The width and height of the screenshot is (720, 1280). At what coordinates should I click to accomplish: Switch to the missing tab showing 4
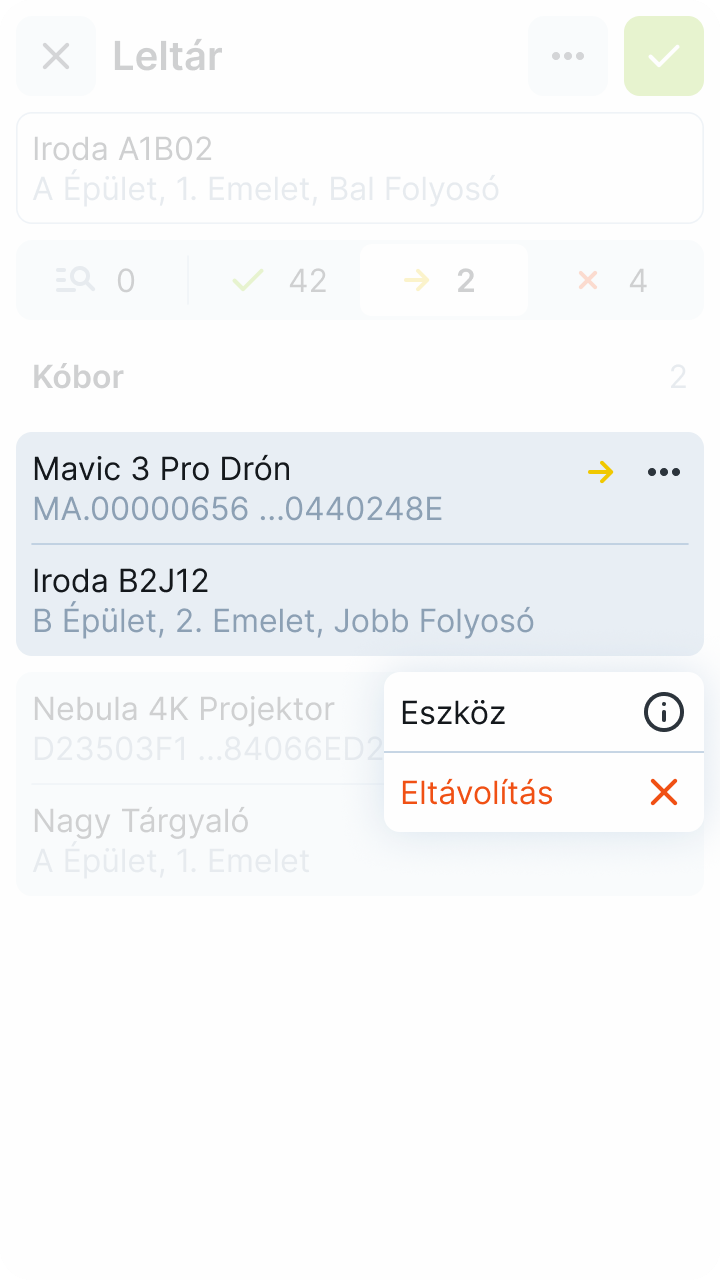click(x=614, y=281)
